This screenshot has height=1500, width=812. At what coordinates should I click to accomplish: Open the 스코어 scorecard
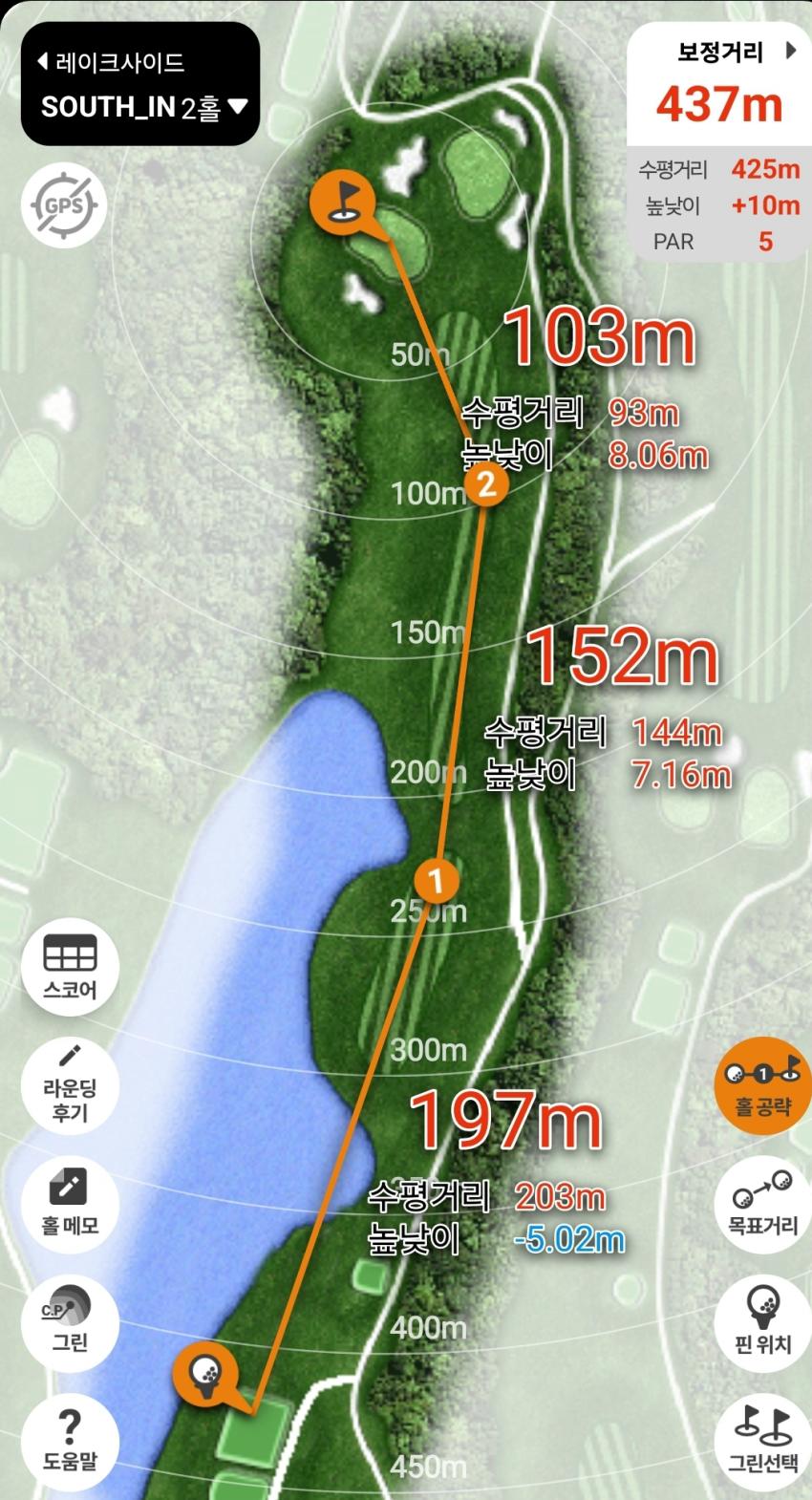click(x=70, y=965)
